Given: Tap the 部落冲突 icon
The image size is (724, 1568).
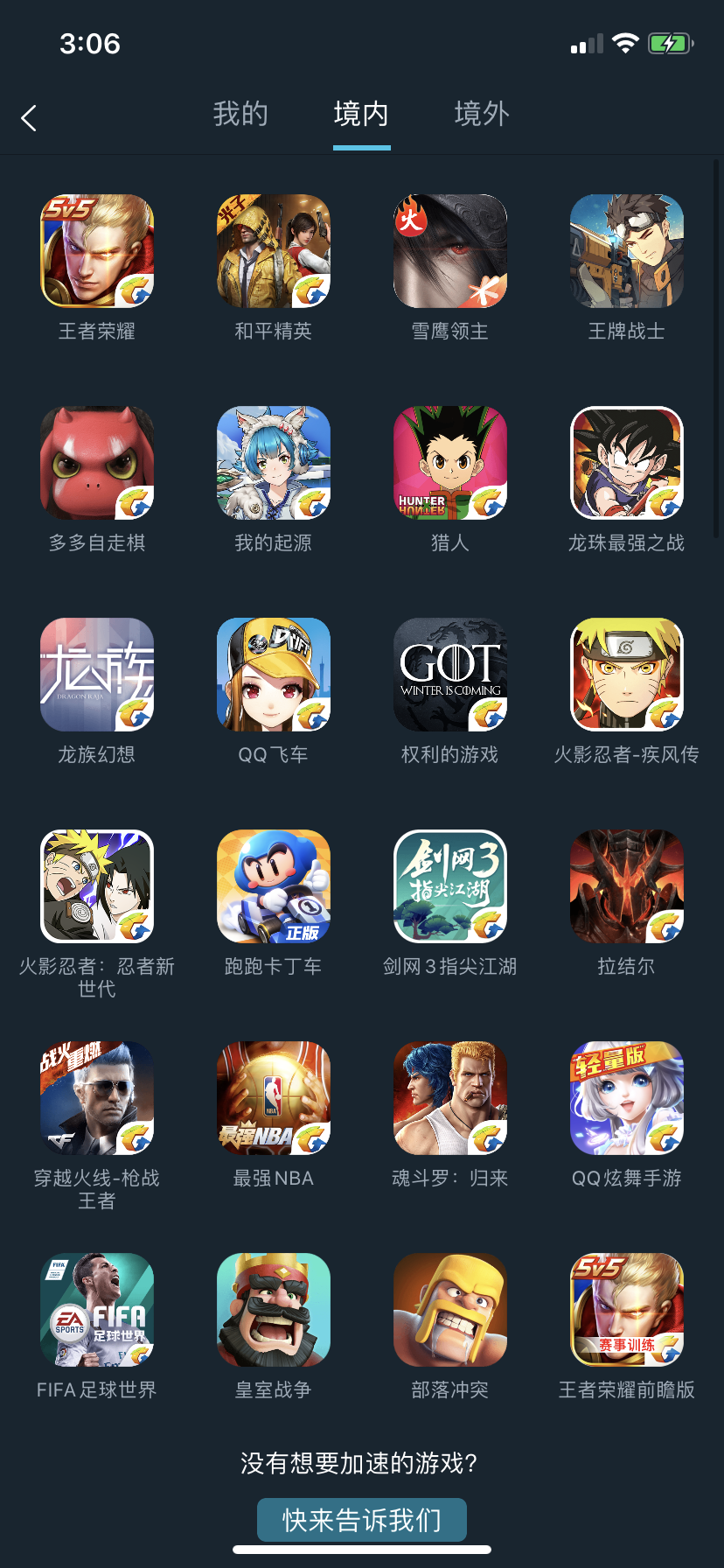Looking at the screenshot, I should 450,1310.
